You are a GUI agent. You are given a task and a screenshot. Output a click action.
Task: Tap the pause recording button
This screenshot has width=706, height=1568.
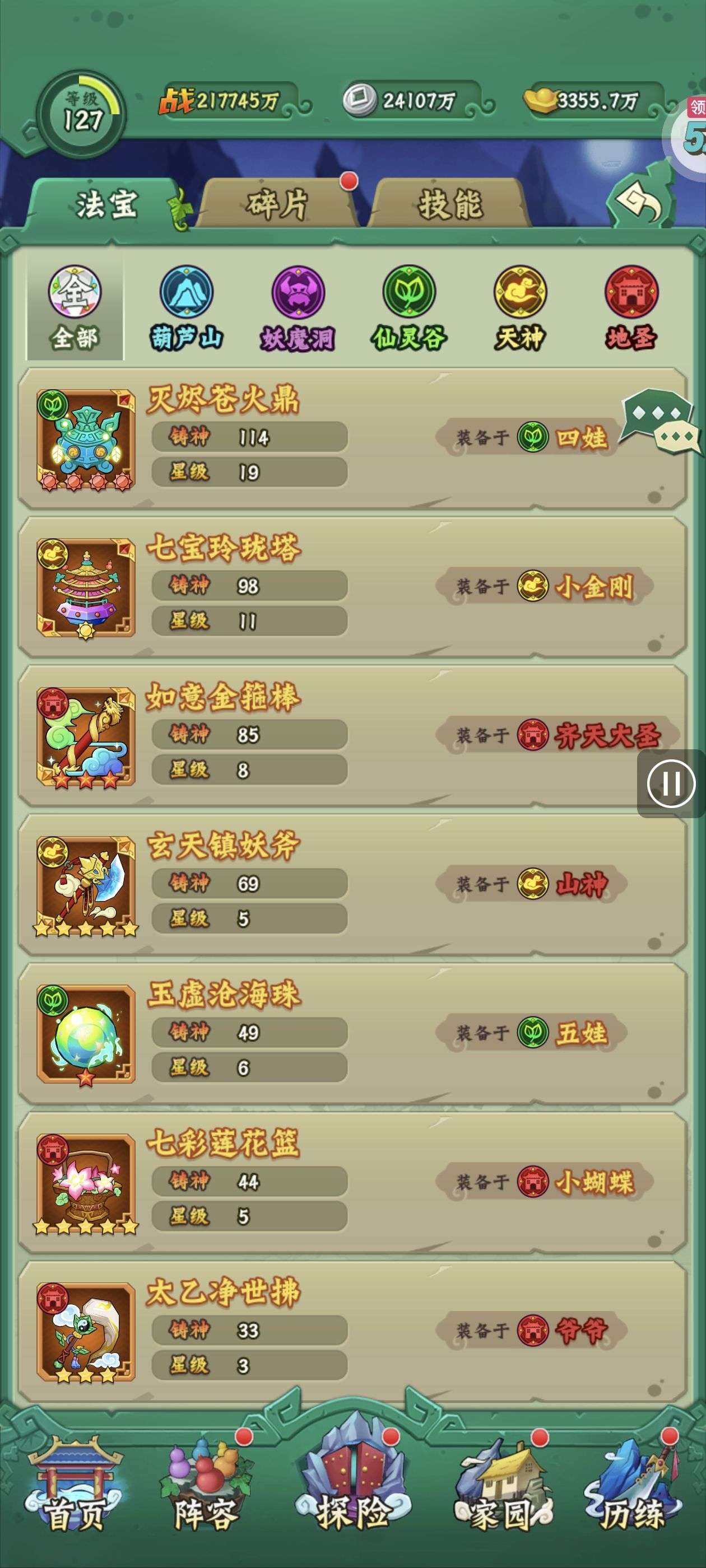[671, 783]
